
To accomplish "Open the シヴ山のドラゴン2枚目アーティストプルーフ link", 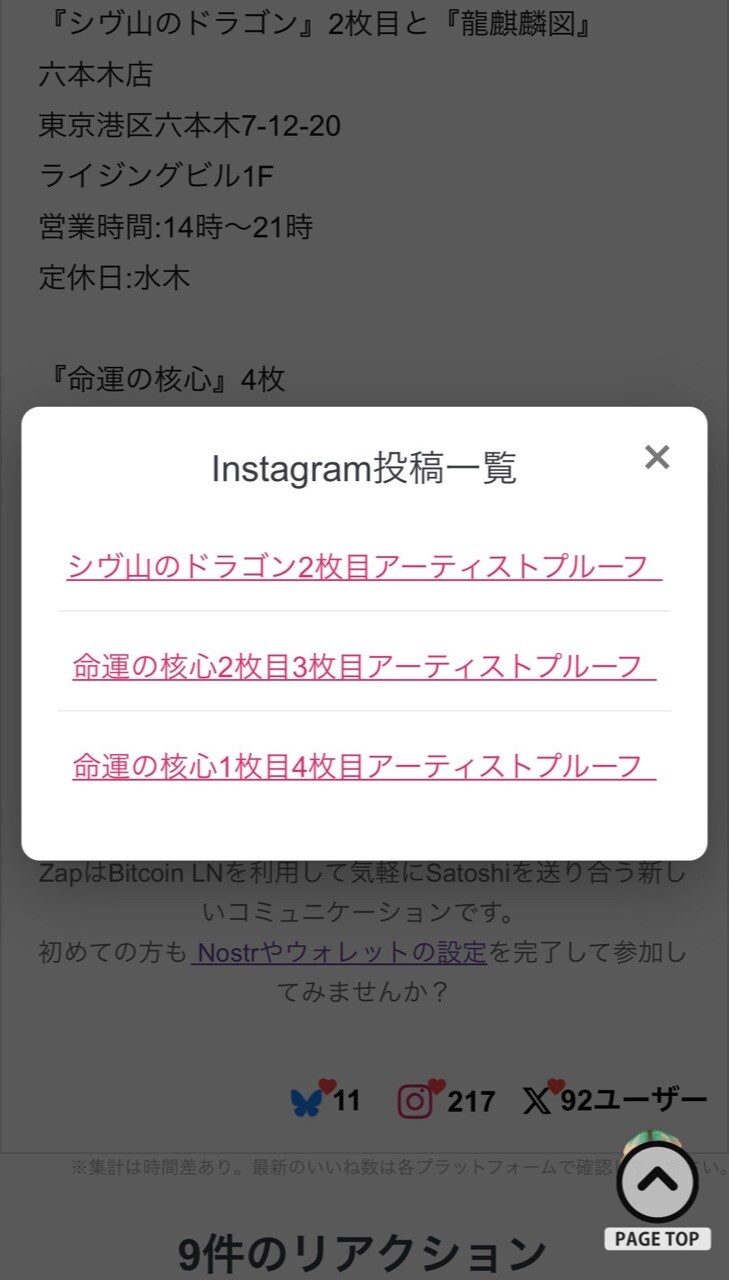I will (364, 566).
